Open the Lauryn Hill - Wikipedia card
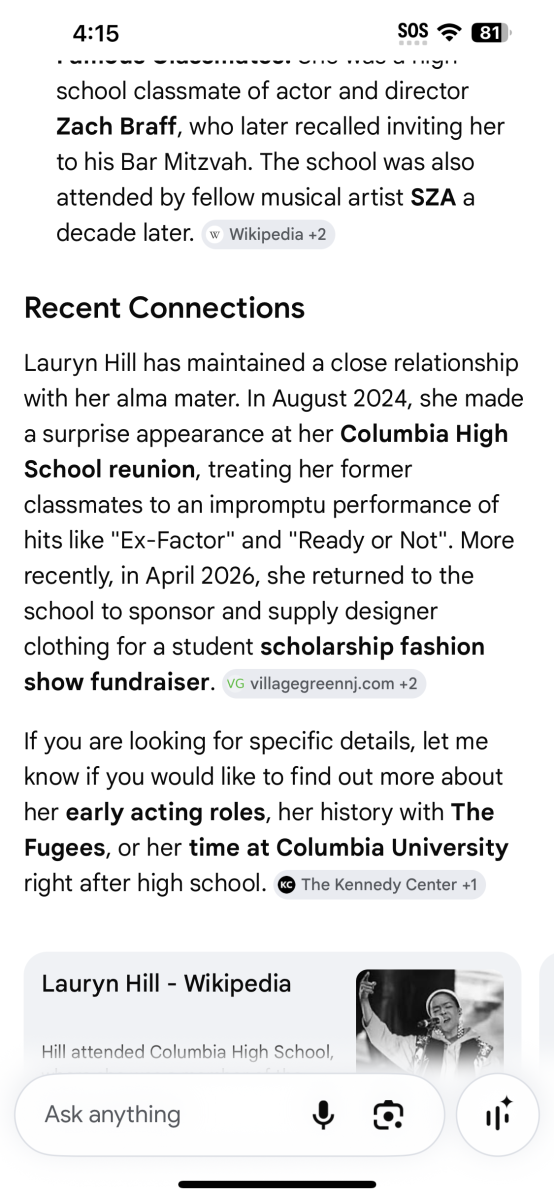Image resolution: width=554 pixels, height=1200 pixels. (272, 1012)
